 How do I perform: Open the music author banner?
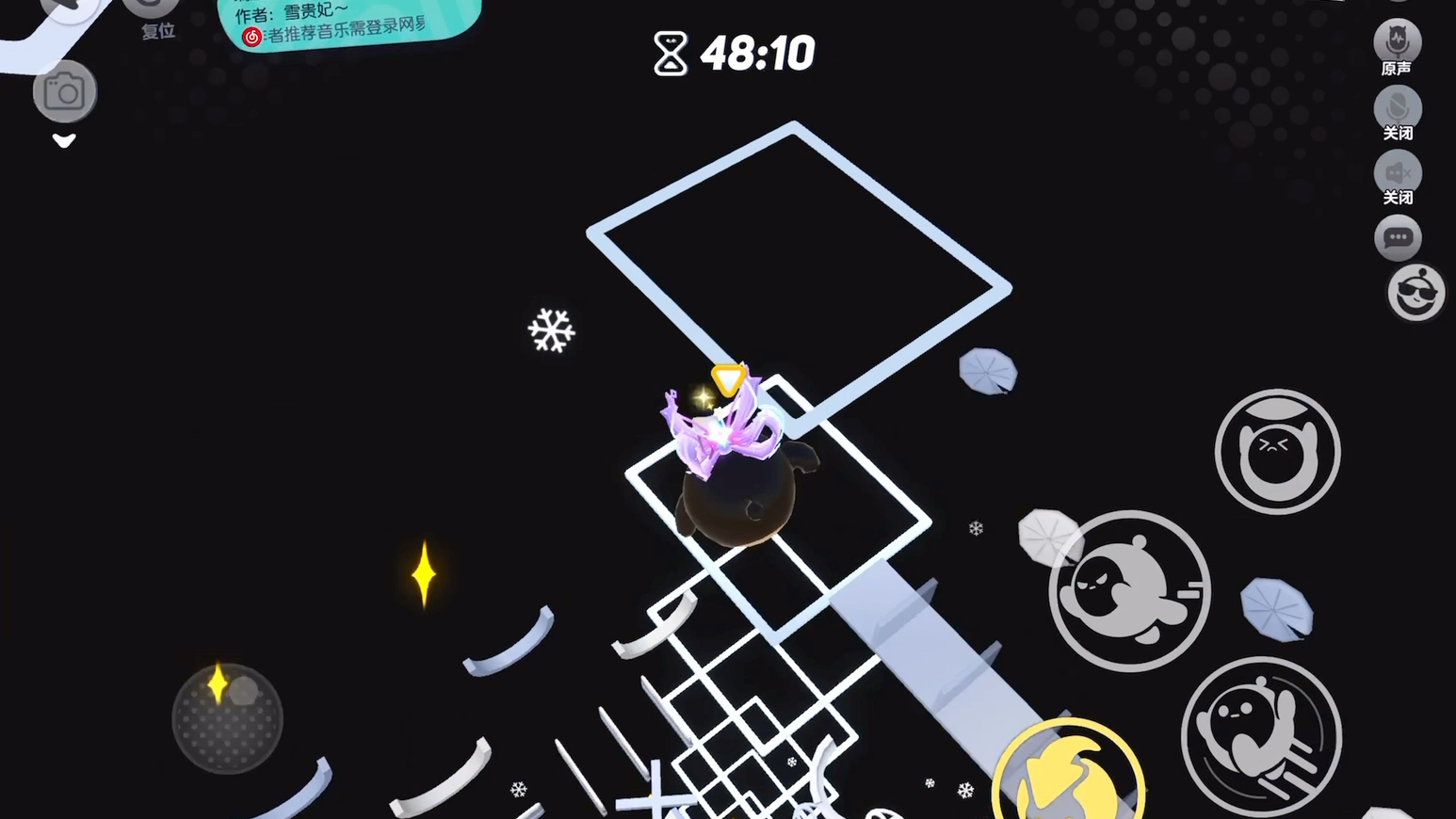point(348,23)
